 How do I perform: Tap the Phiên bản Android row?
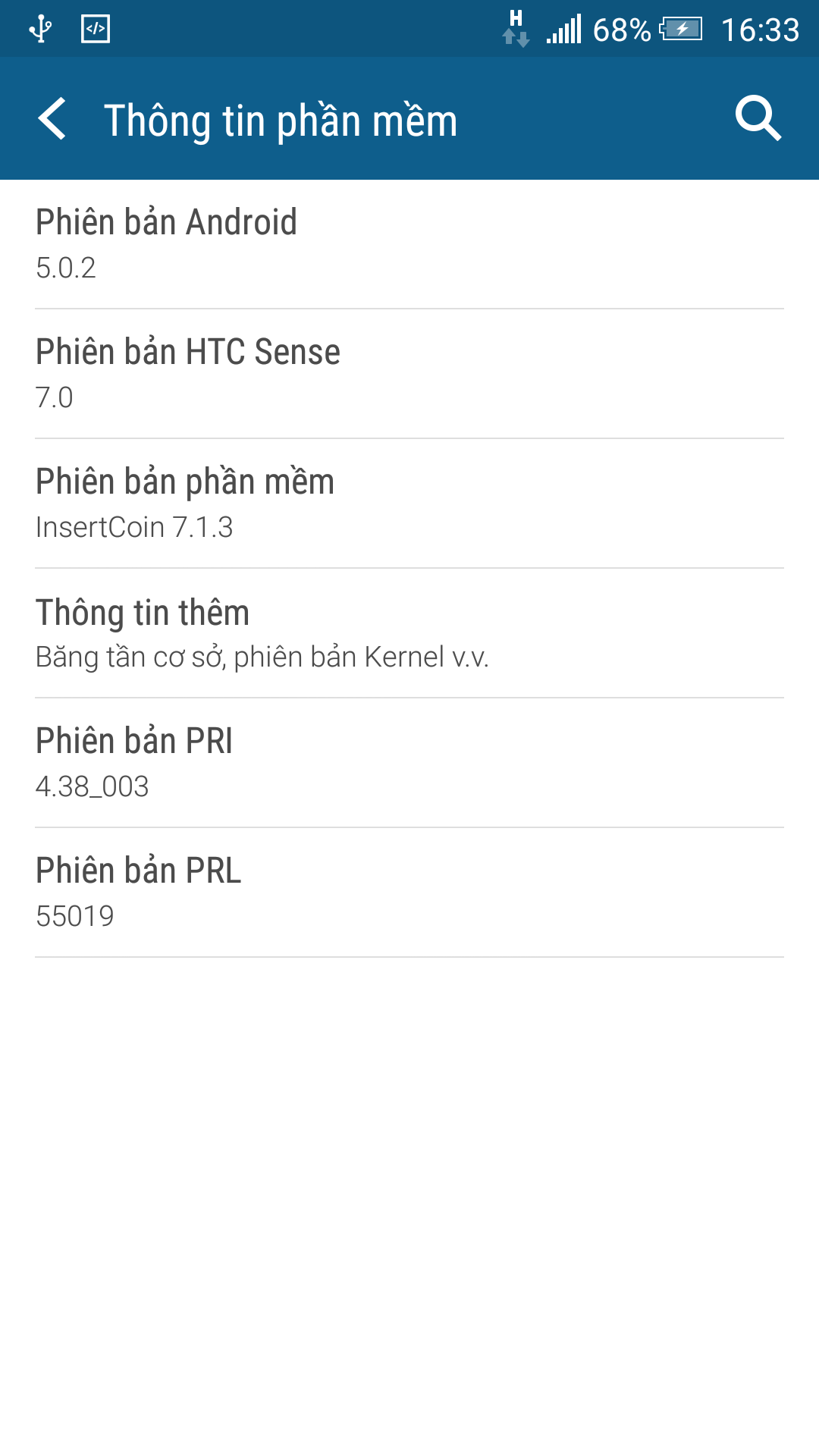409,244
